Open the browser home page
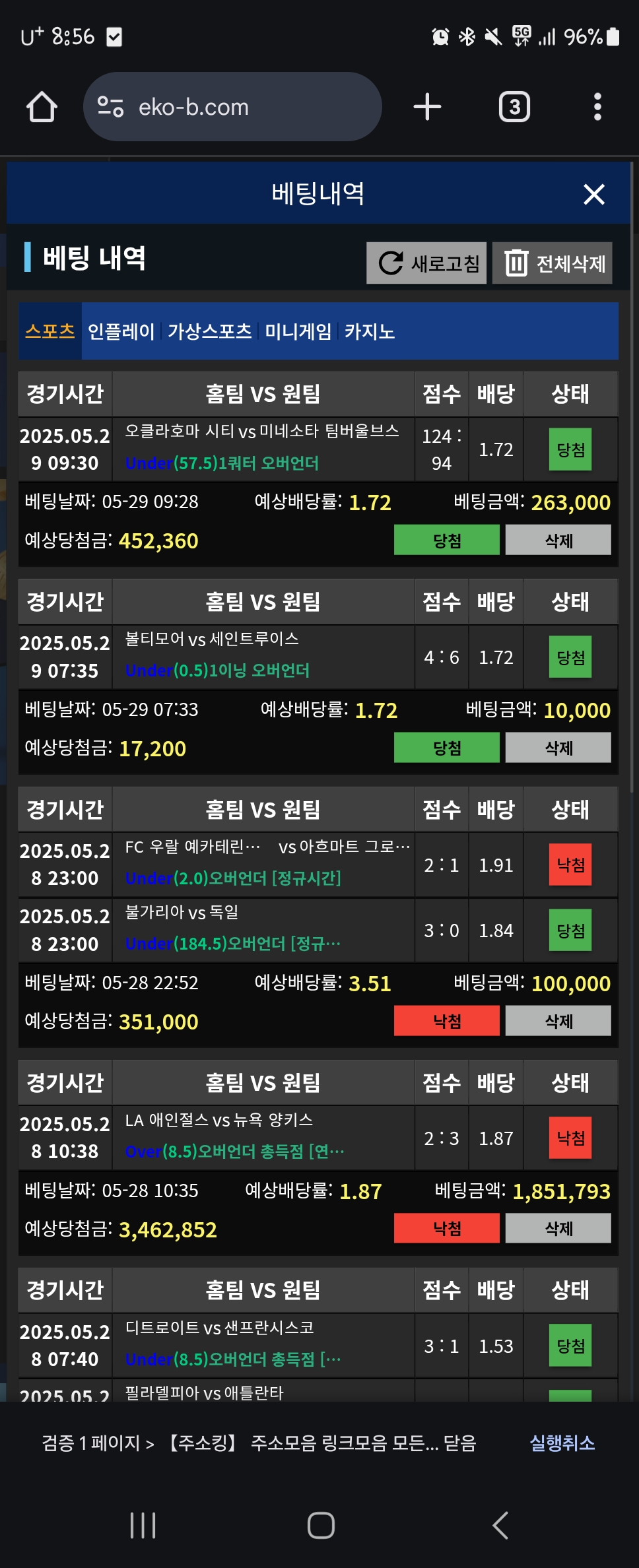Viewport: 639px width, 1568px height. pos(42,107)
